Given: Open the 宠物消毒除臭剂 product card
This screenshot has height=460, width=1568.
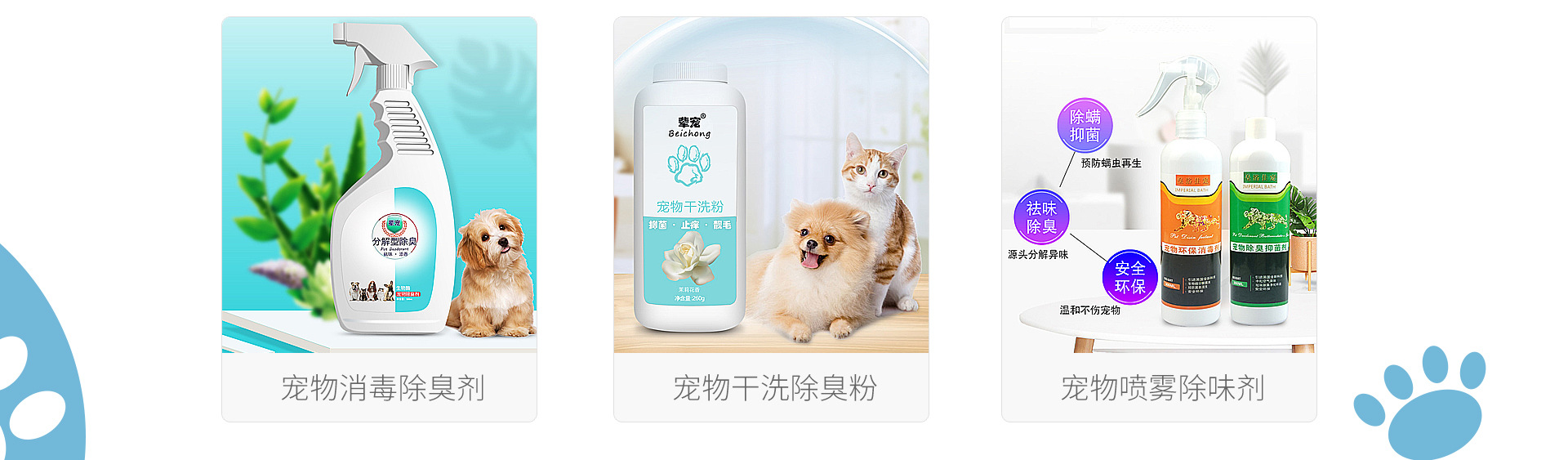Looking at the screenshot, I should (379, 219).
